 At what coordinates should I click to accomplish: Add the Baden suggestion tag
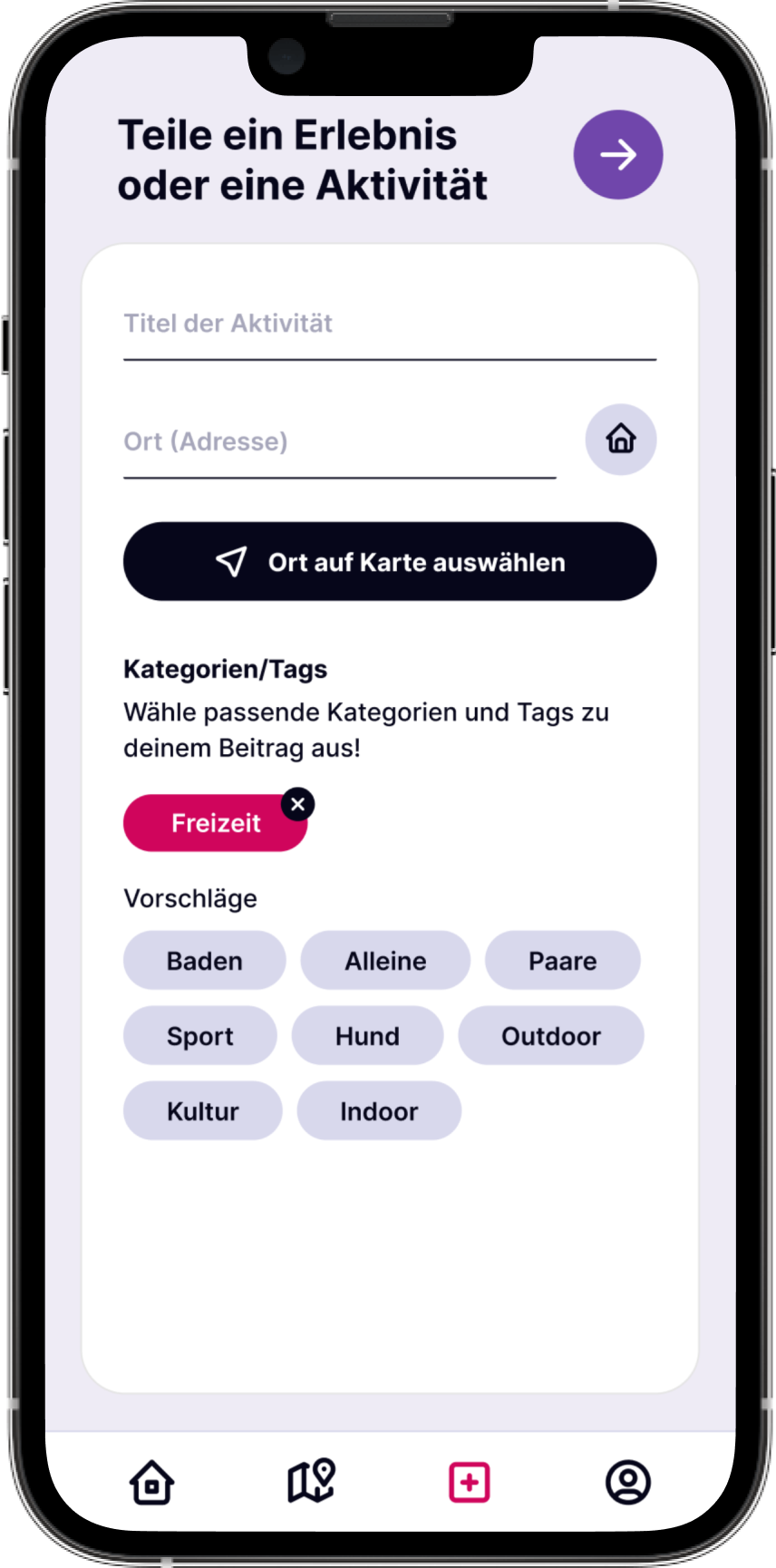pyautogui.click(x=205, y=961)
